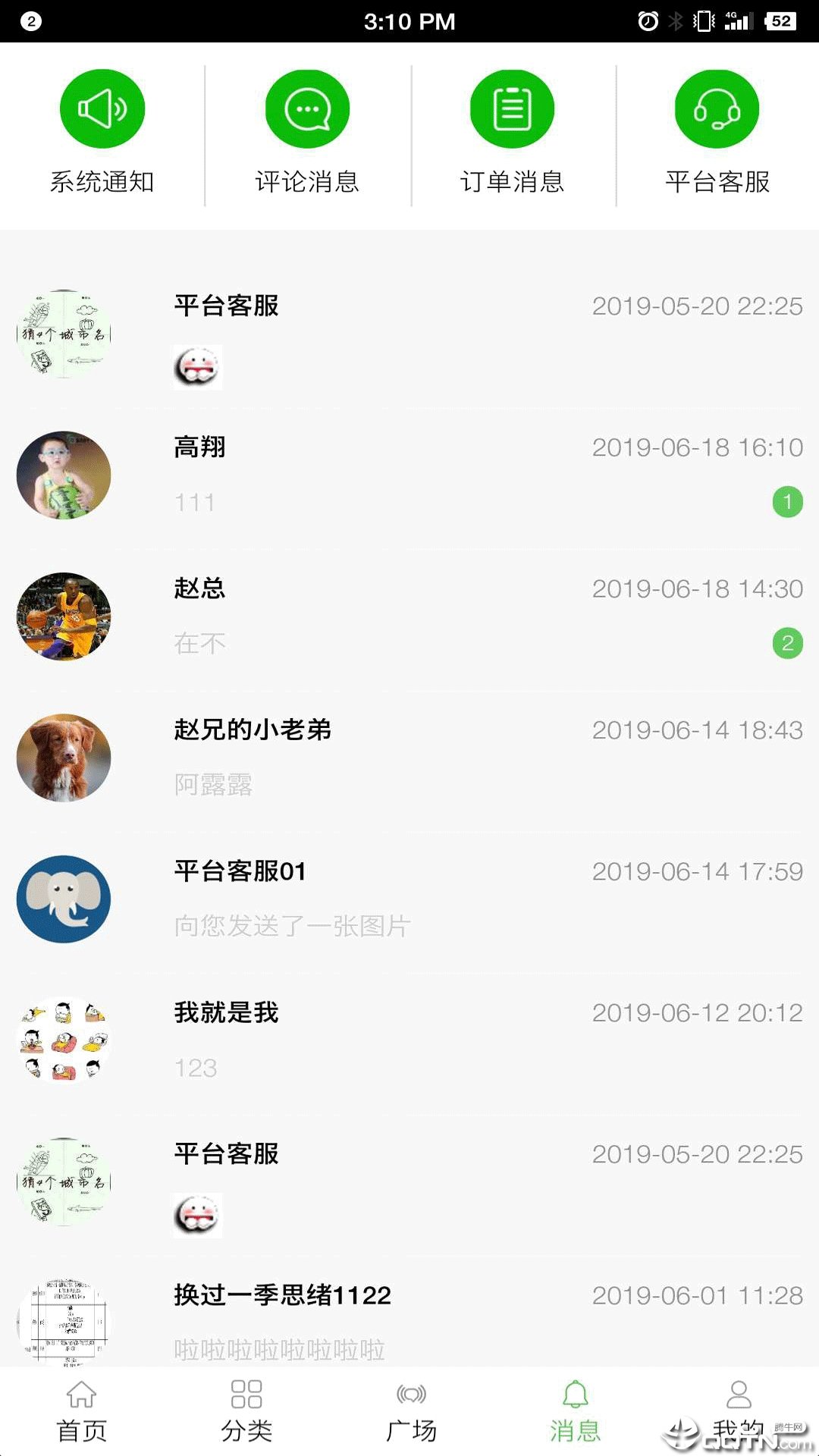Open the chat with 赵总

[409, 616]
